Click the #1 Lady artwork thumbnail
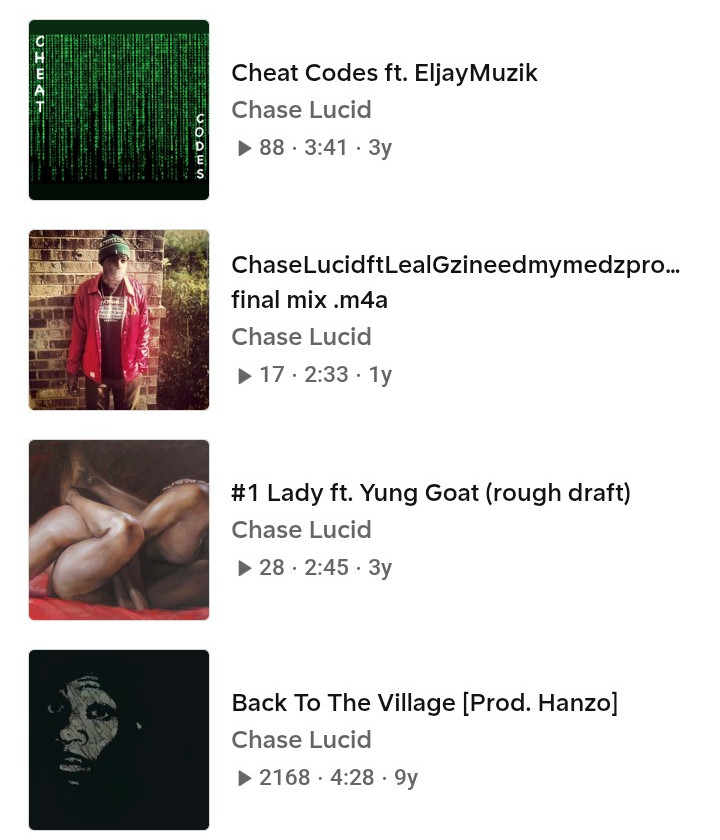 tap(118, 529)
